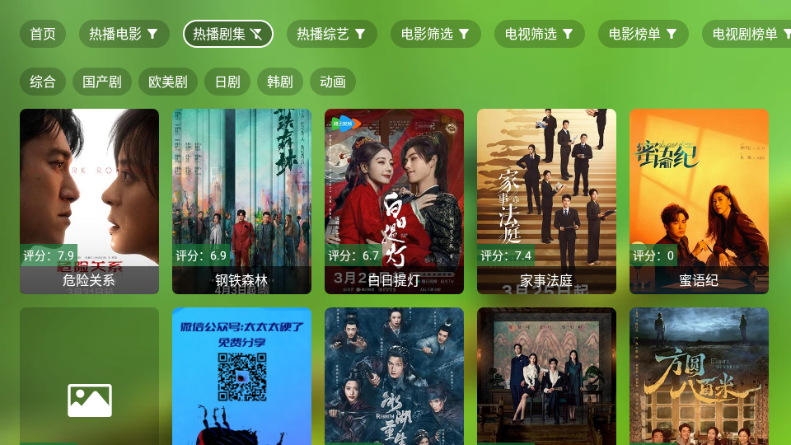Image resolution: width=791 pixels, height=445 pixels.
Task: Open the drama 危险关系
Action: click(x=89, y=200)
